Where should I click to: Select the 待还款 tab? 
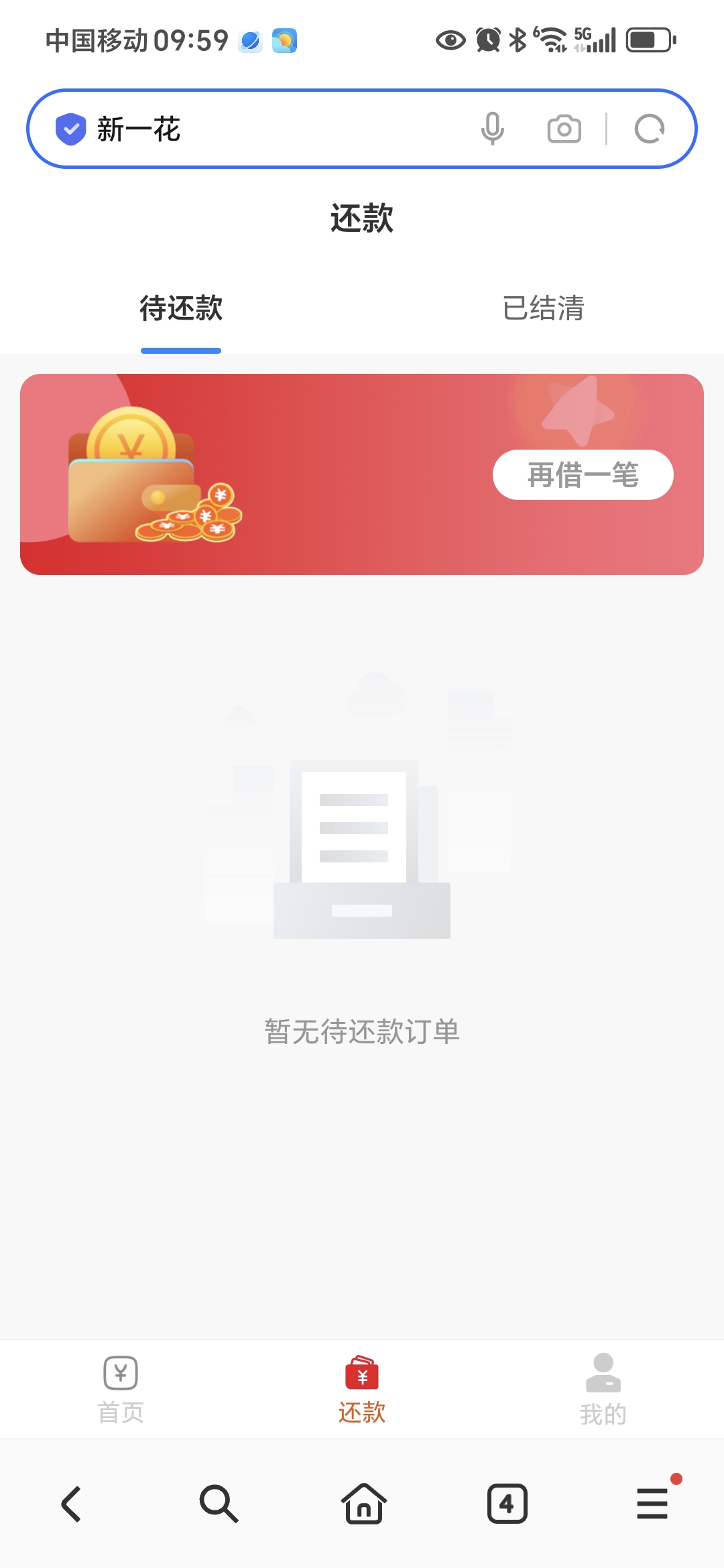point(181,308)
